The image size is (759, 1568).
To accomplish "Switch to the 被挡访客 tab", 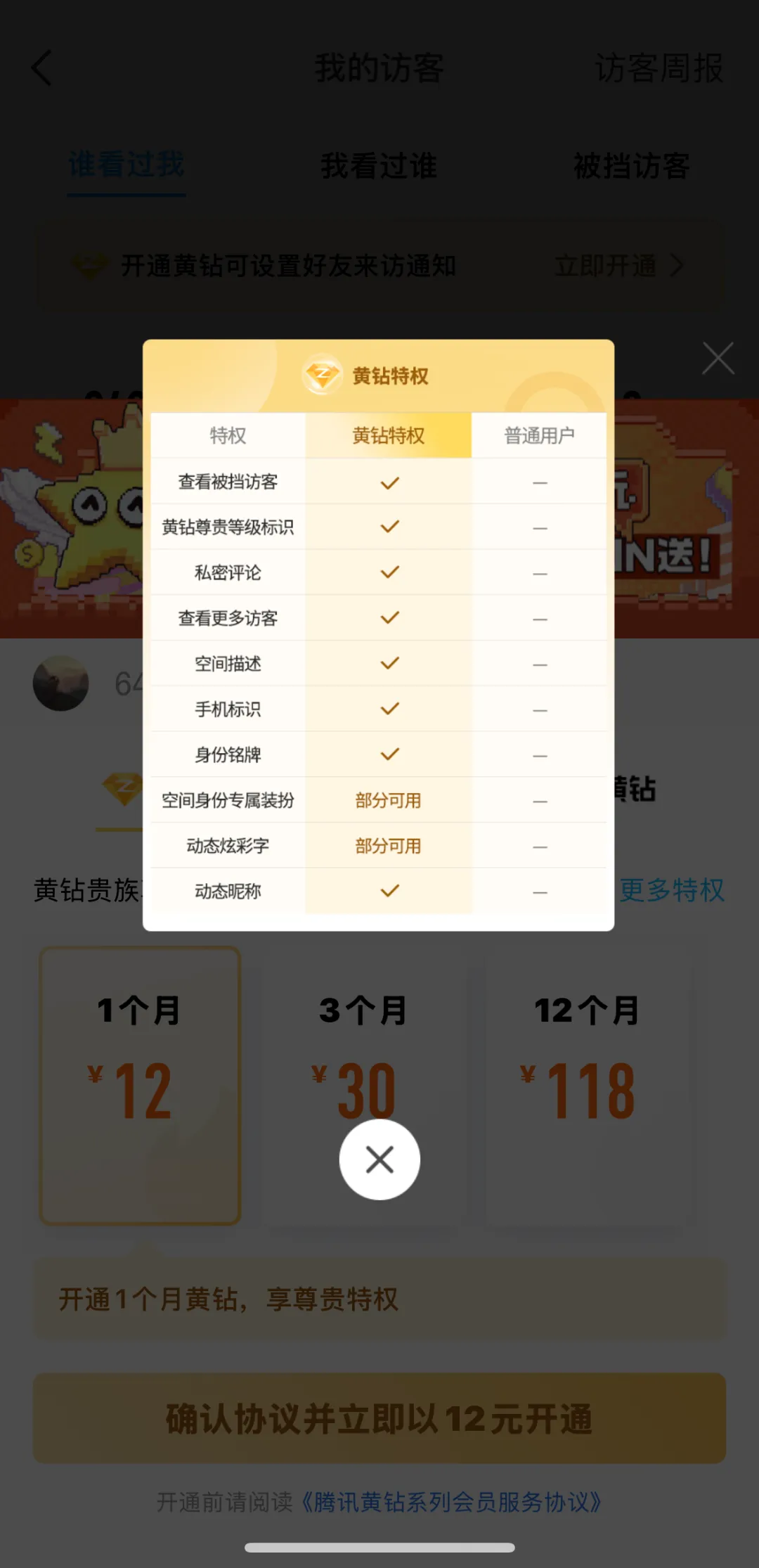I will pos(632,166).
